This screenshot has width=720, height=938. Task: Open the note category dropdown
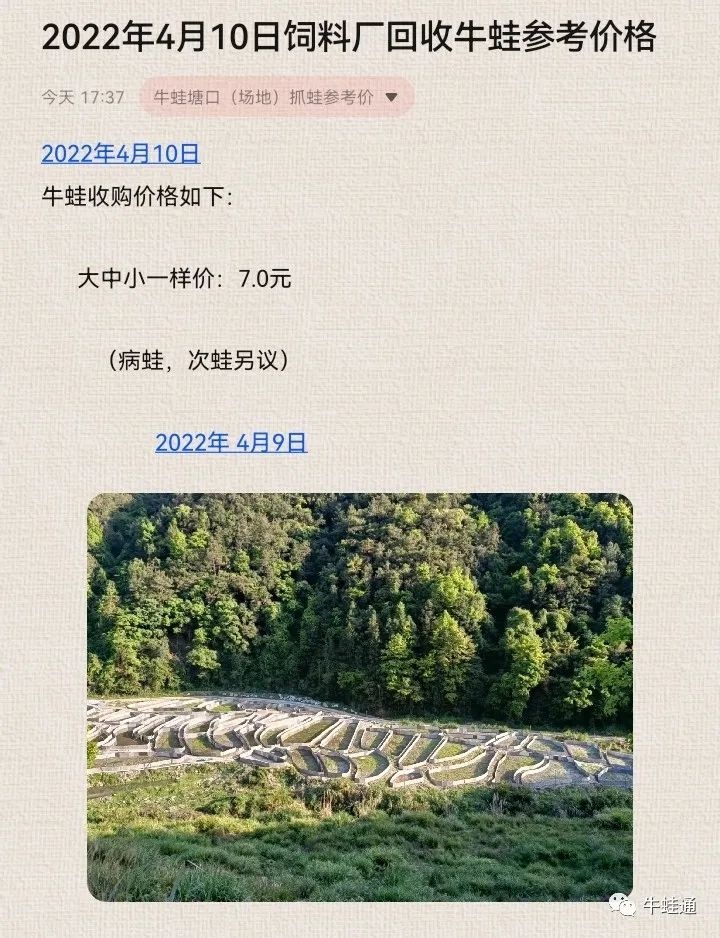pos(275,97)
